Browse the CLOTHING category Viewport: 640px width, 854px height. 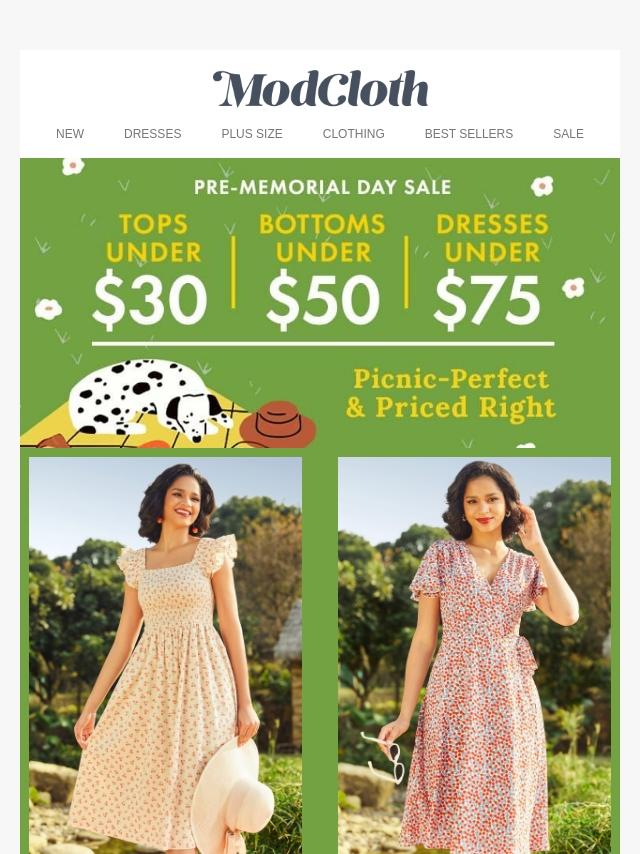(x=353, y=134)
